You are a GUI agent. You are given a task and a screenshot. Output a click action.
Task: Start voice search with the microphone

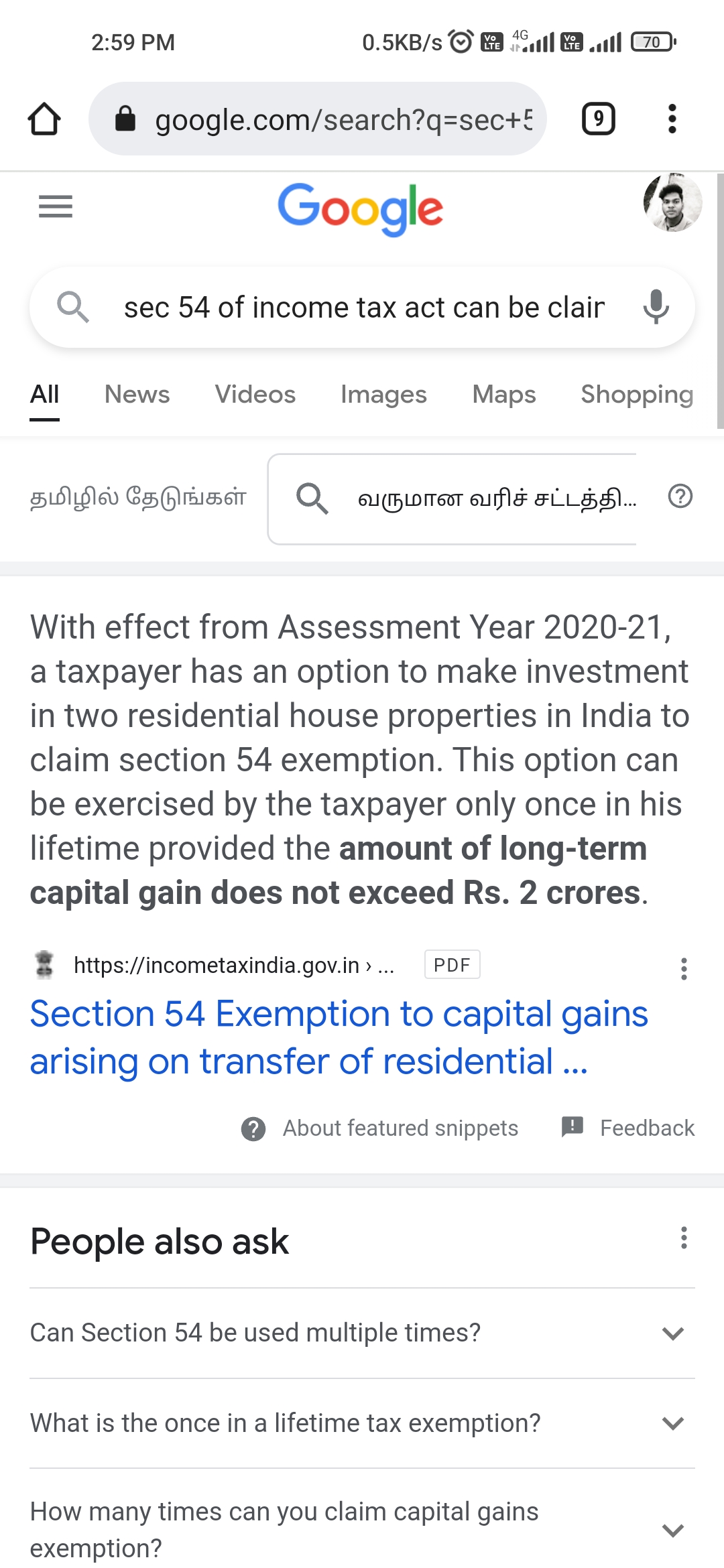pyautogui.click(x=656, y=308)
